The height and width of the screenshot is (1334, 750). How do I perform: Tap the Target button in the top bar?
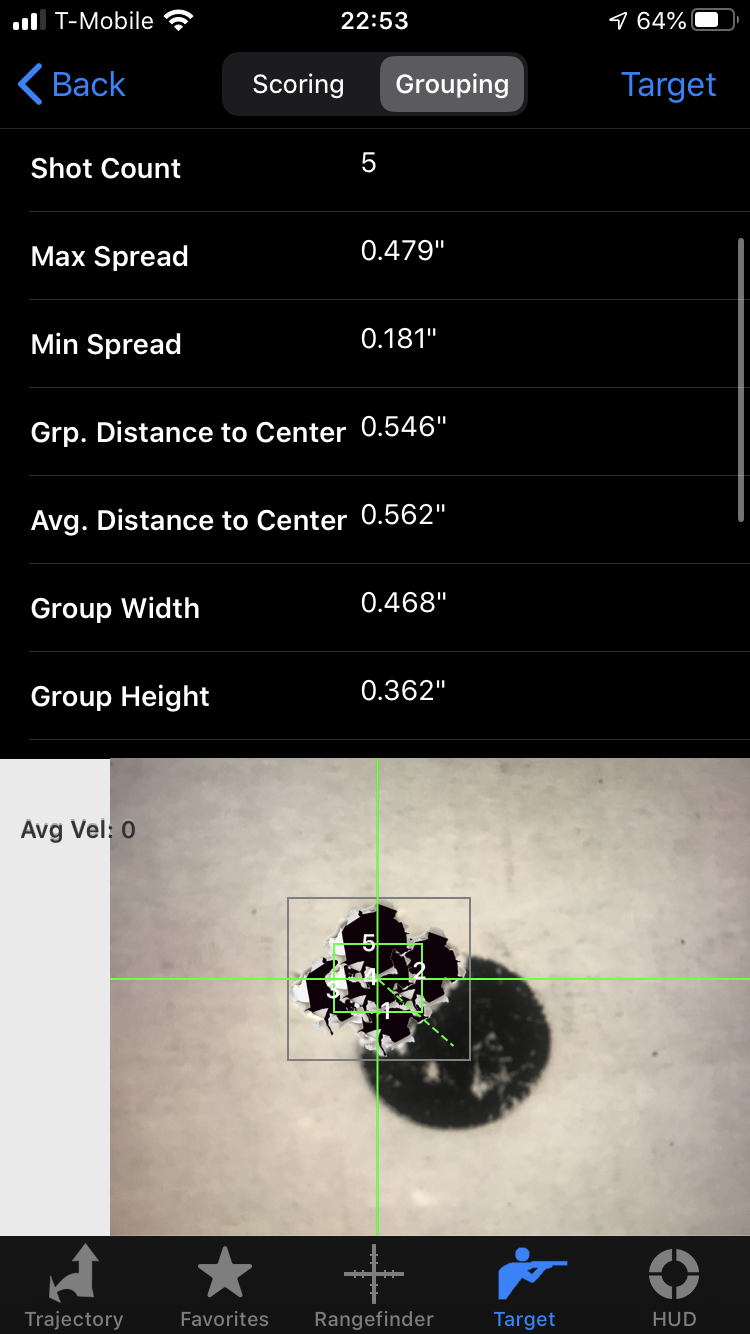point(668,85)
